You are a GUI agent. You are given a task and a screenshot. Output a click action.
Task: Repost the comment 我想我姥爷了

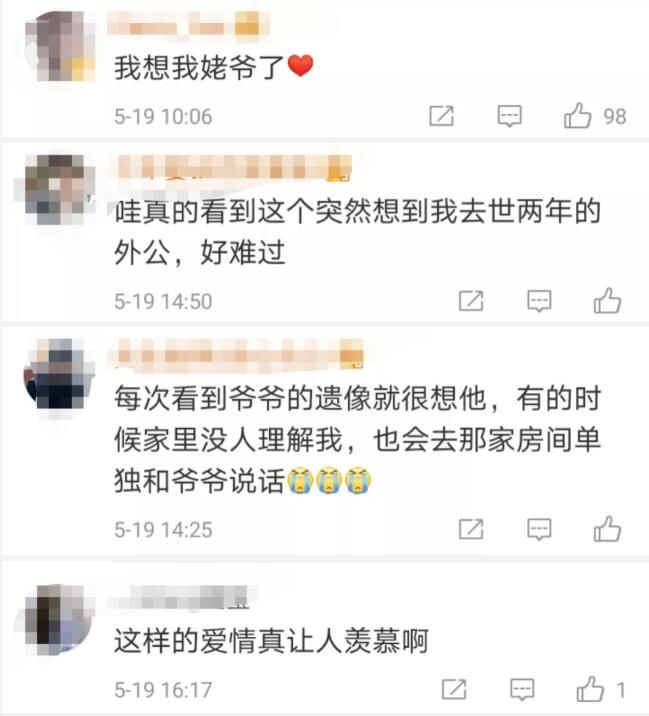(x=441, y=116)
